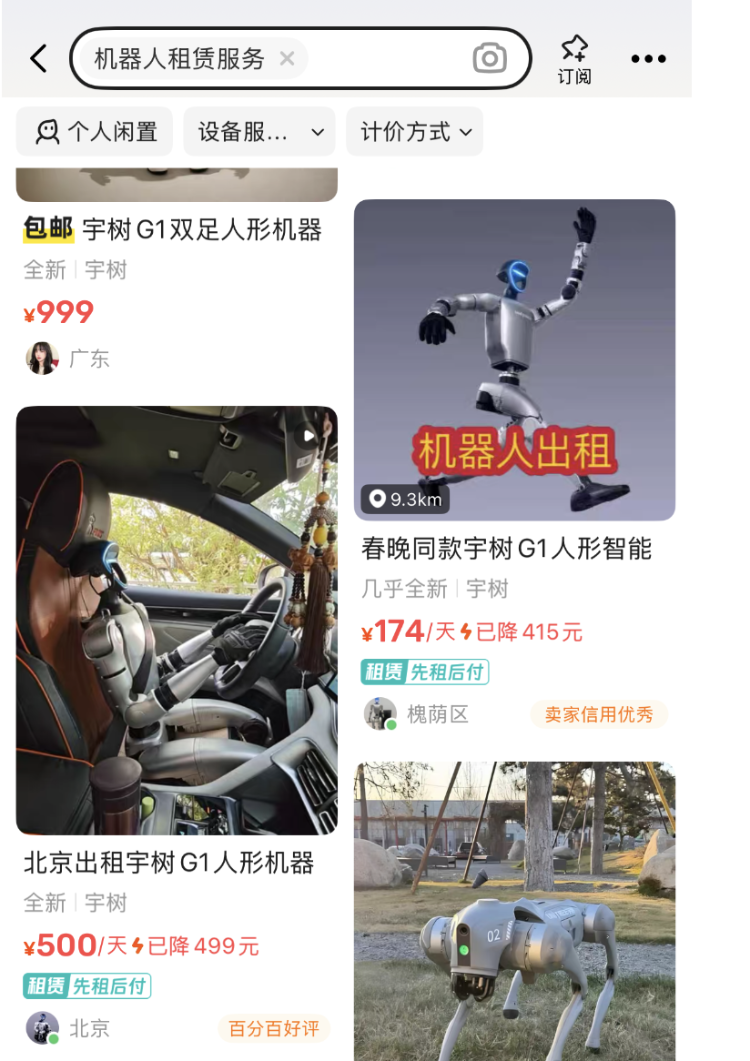The height and width of the screenshot is (1061, 750).
Task: Tap the search field showing 机器人租赁服务
Action: click(180, 59)
